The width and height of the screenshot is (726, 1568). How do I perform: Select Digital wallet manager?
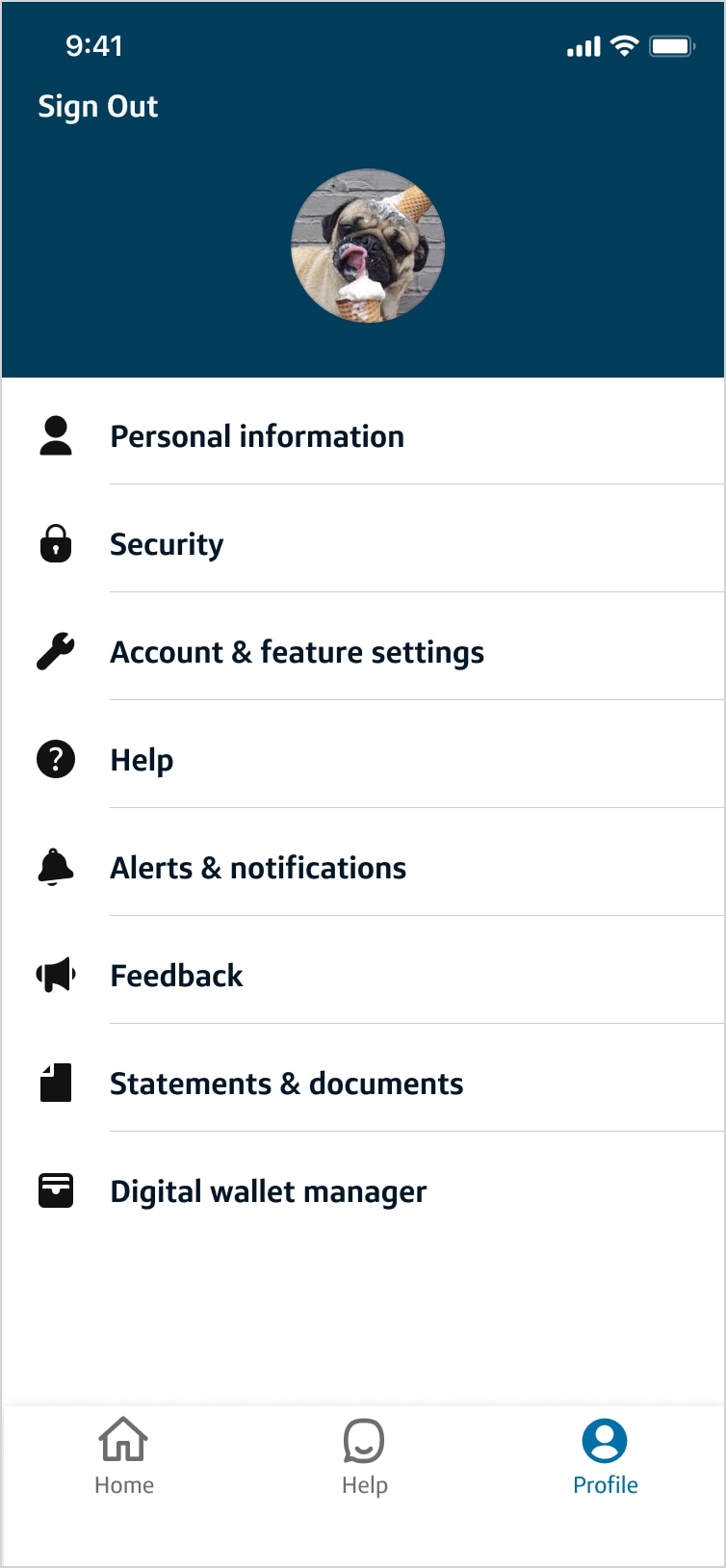point(269,1190)
